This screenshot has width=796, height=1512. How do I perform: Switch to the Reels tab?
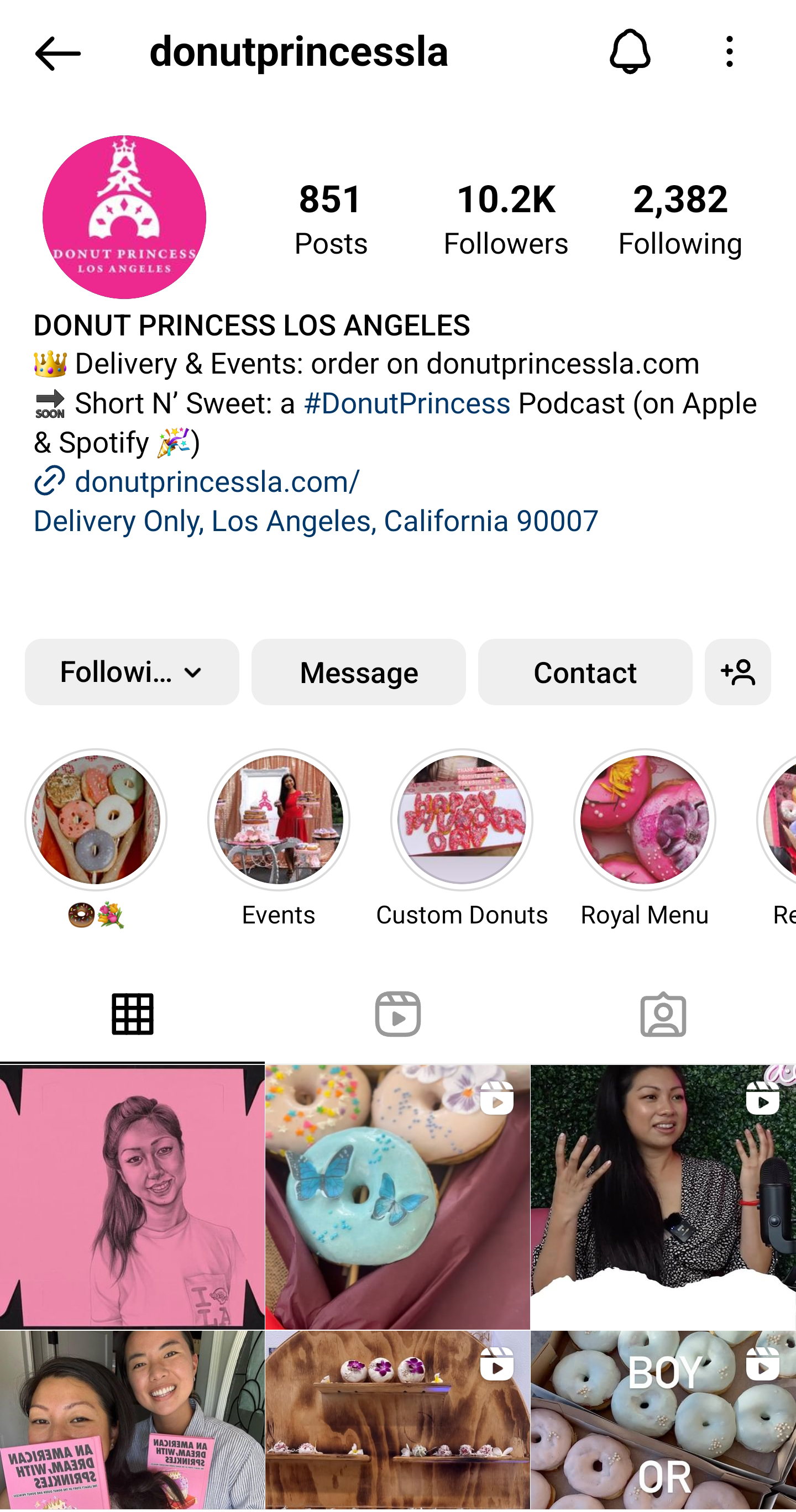398,1014
